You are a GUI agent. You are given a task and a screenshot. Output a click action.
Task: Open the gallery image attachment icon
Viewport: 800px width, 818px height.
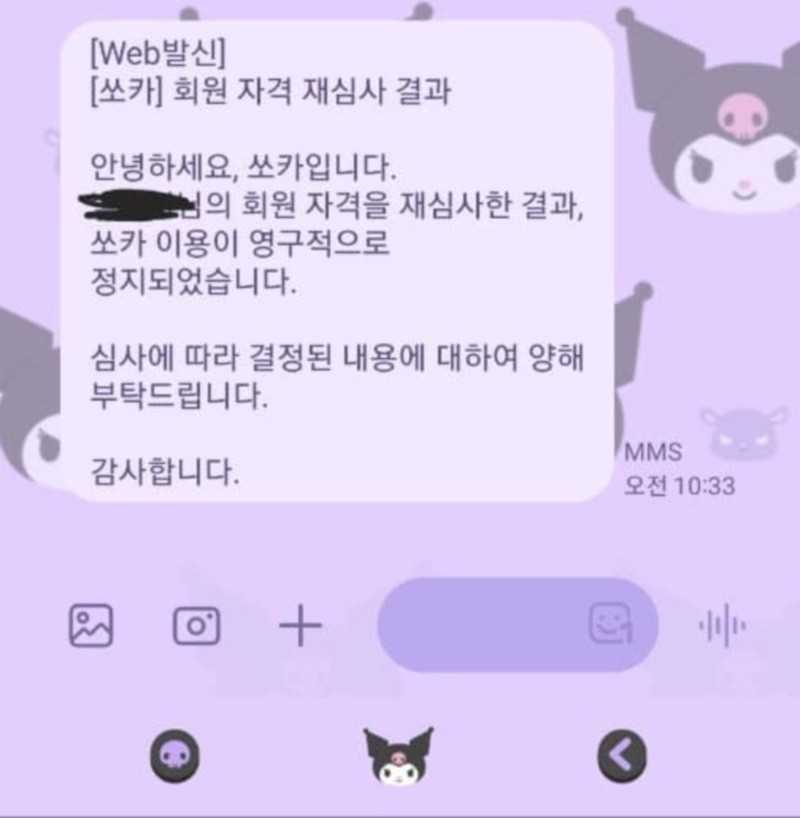click(90, 626)
